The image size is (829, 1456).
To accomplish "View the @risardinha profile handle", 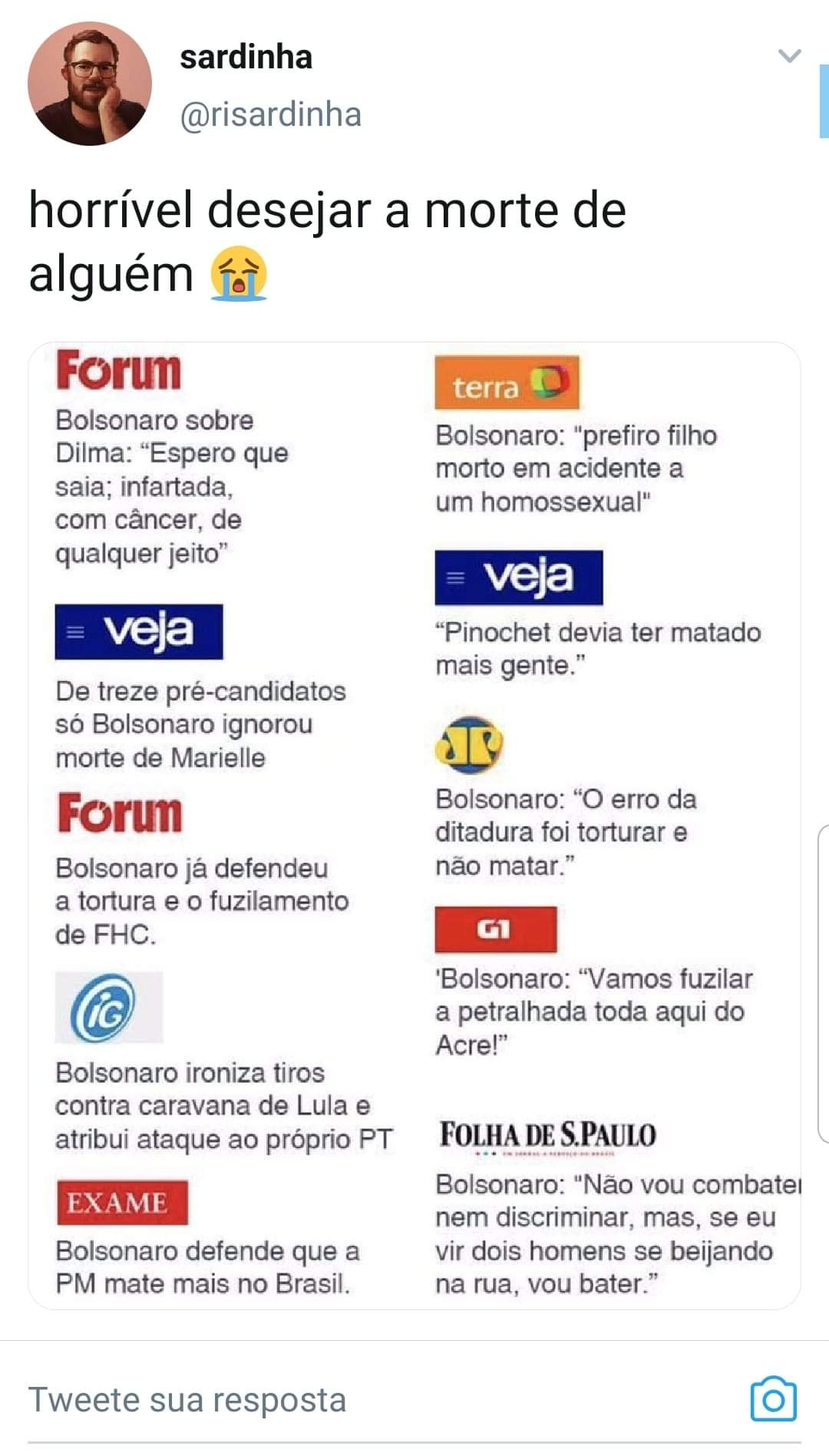I will 270,115.
